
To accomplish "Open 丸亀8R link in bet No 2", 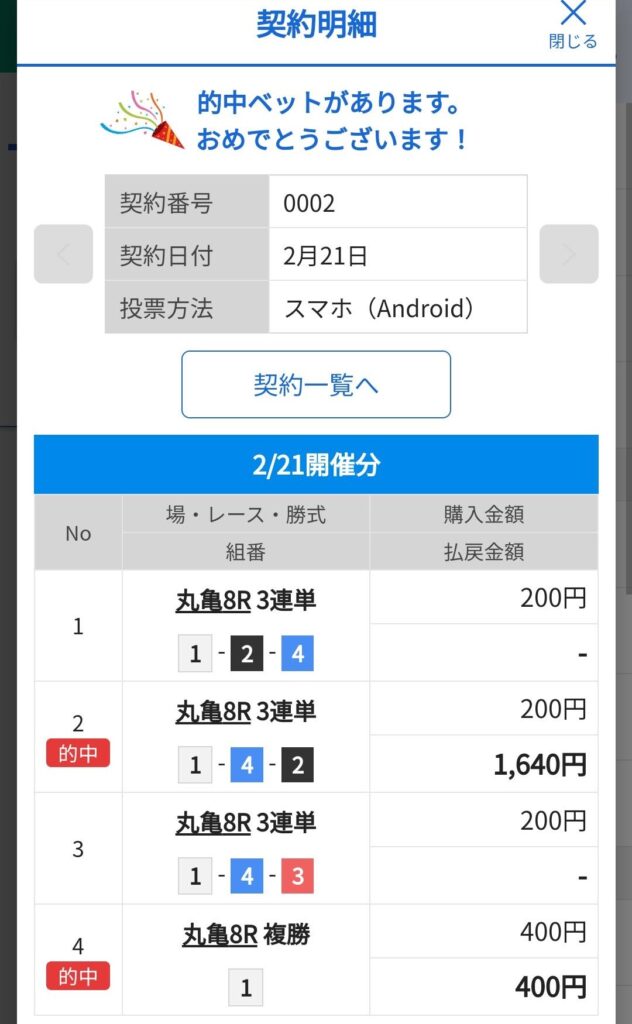I will [x=213, y=711].
